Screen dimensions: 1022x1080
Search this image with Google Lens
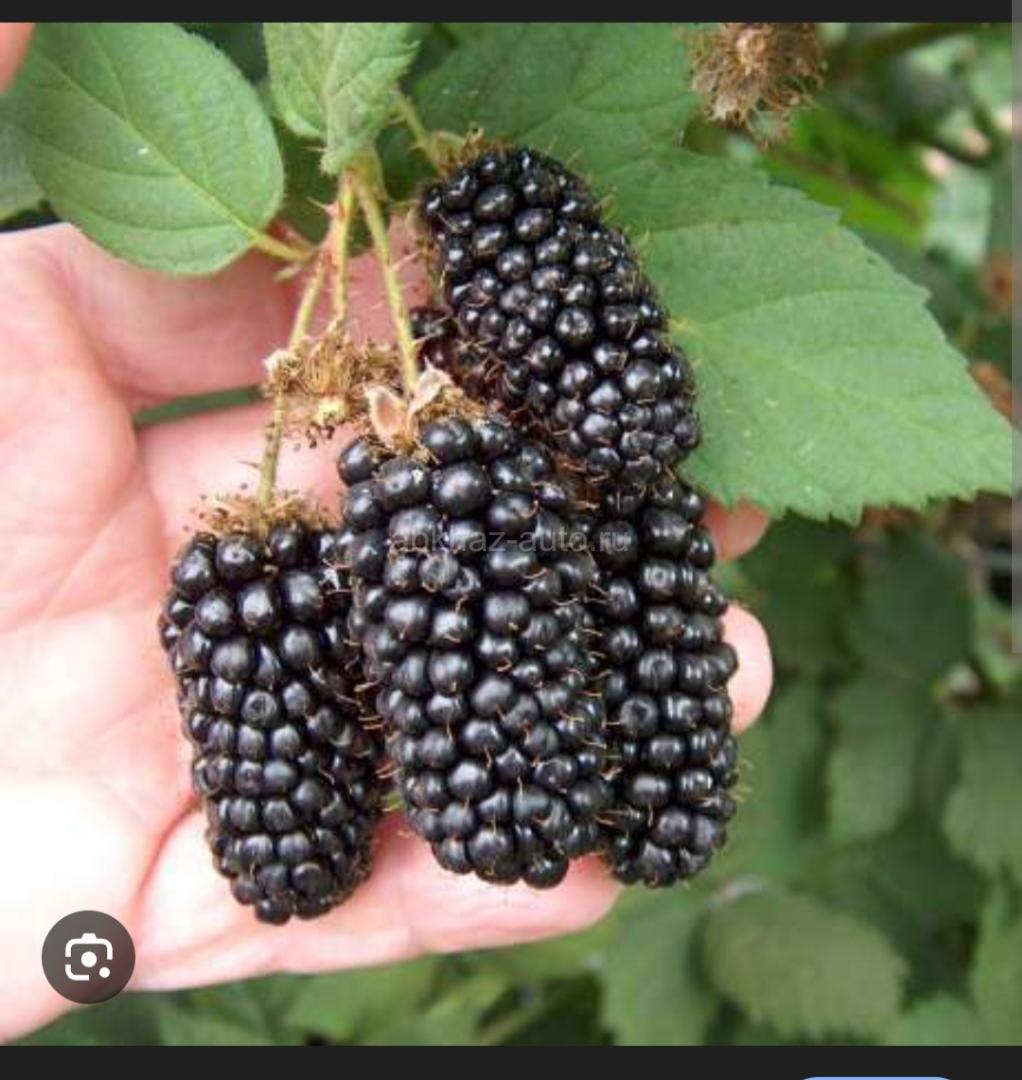[x=88, y=957]
